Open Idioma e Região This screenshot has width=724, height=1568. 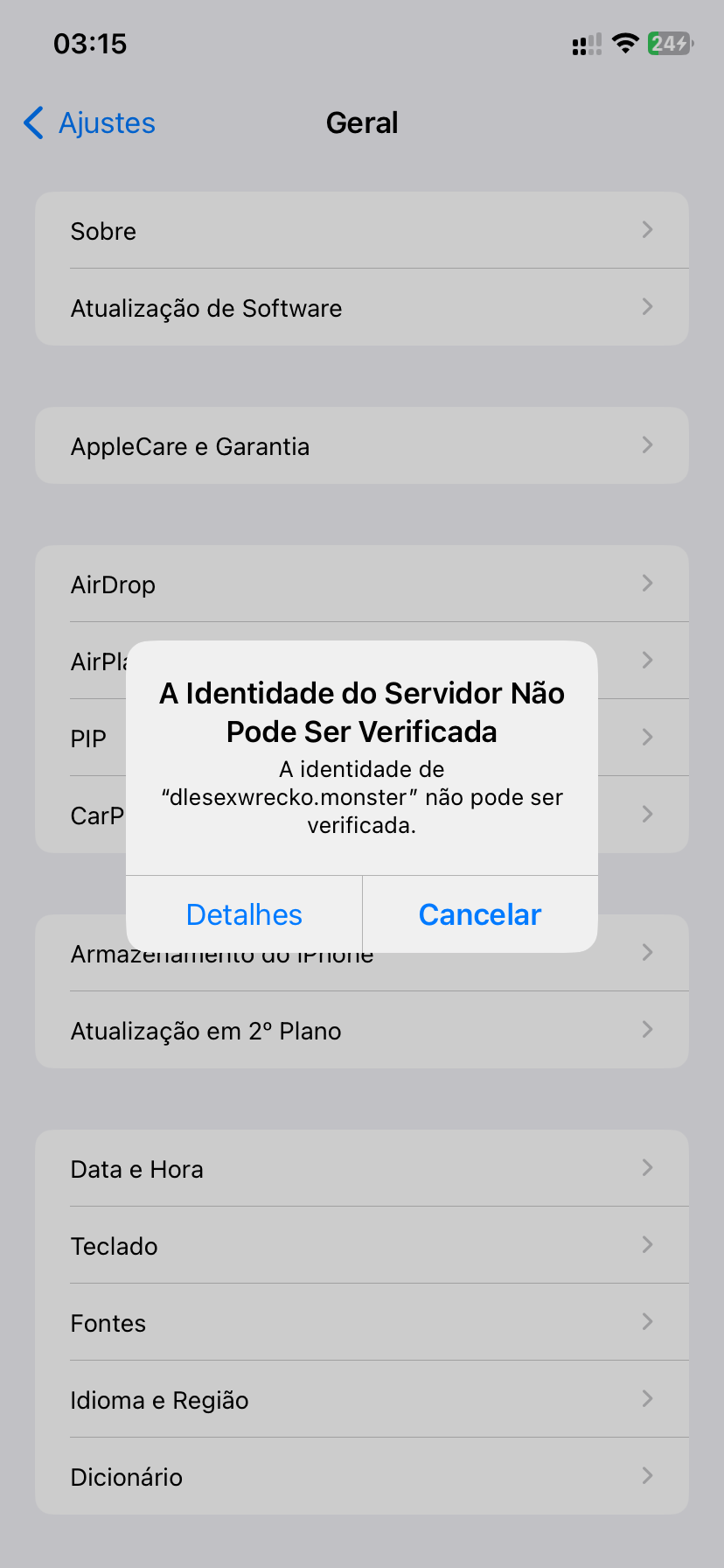click(362, 1399)
